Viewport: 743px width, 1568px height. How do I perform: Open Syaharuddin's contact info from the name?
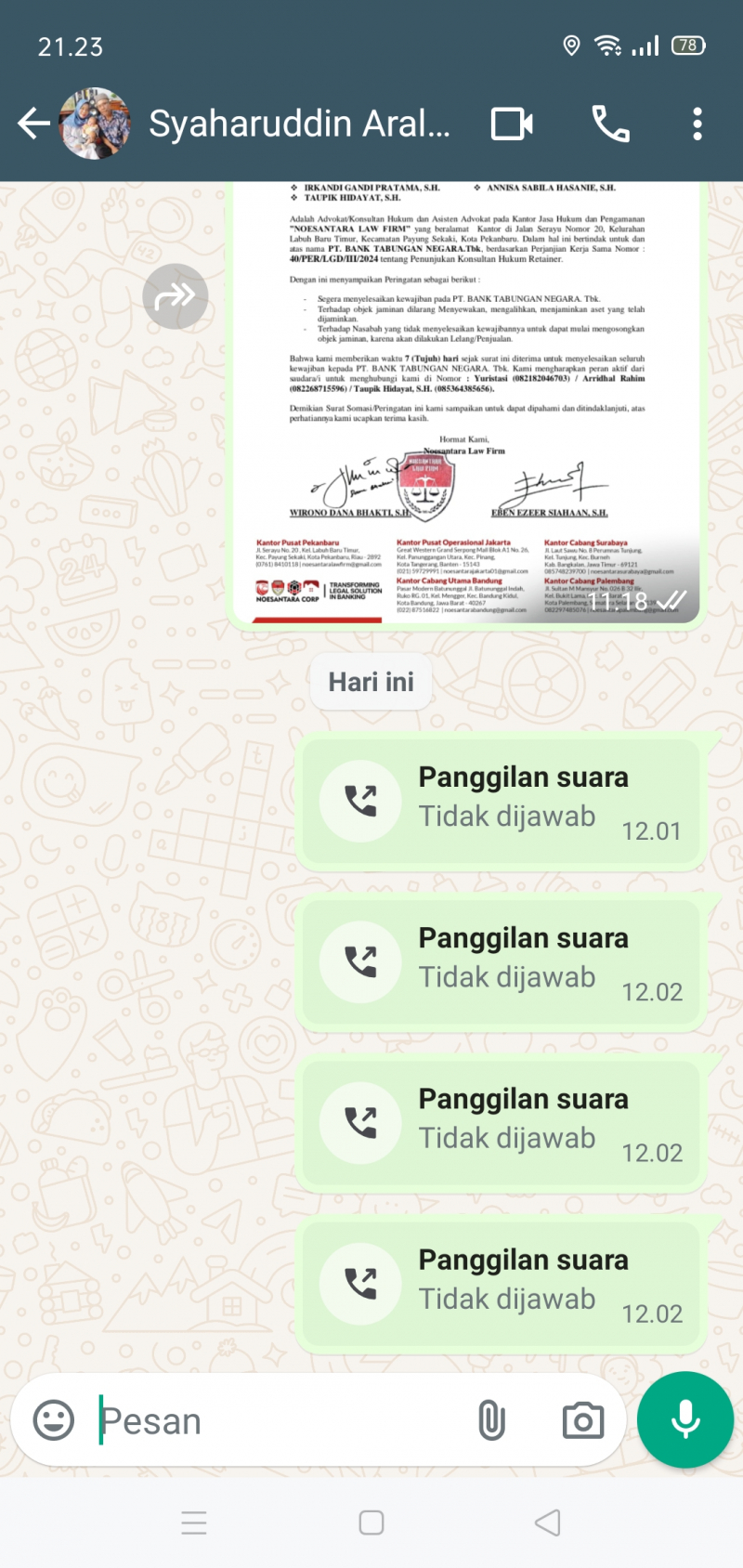[299, 124]
